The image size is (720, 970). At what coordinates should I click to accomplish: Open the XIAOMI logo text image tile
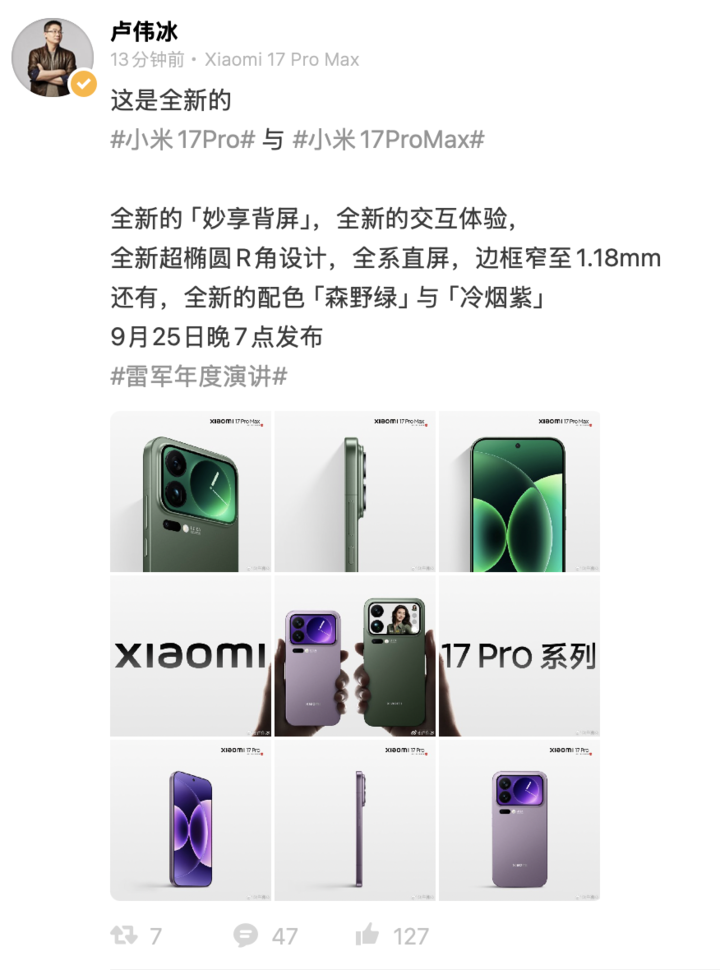(190, 655)
